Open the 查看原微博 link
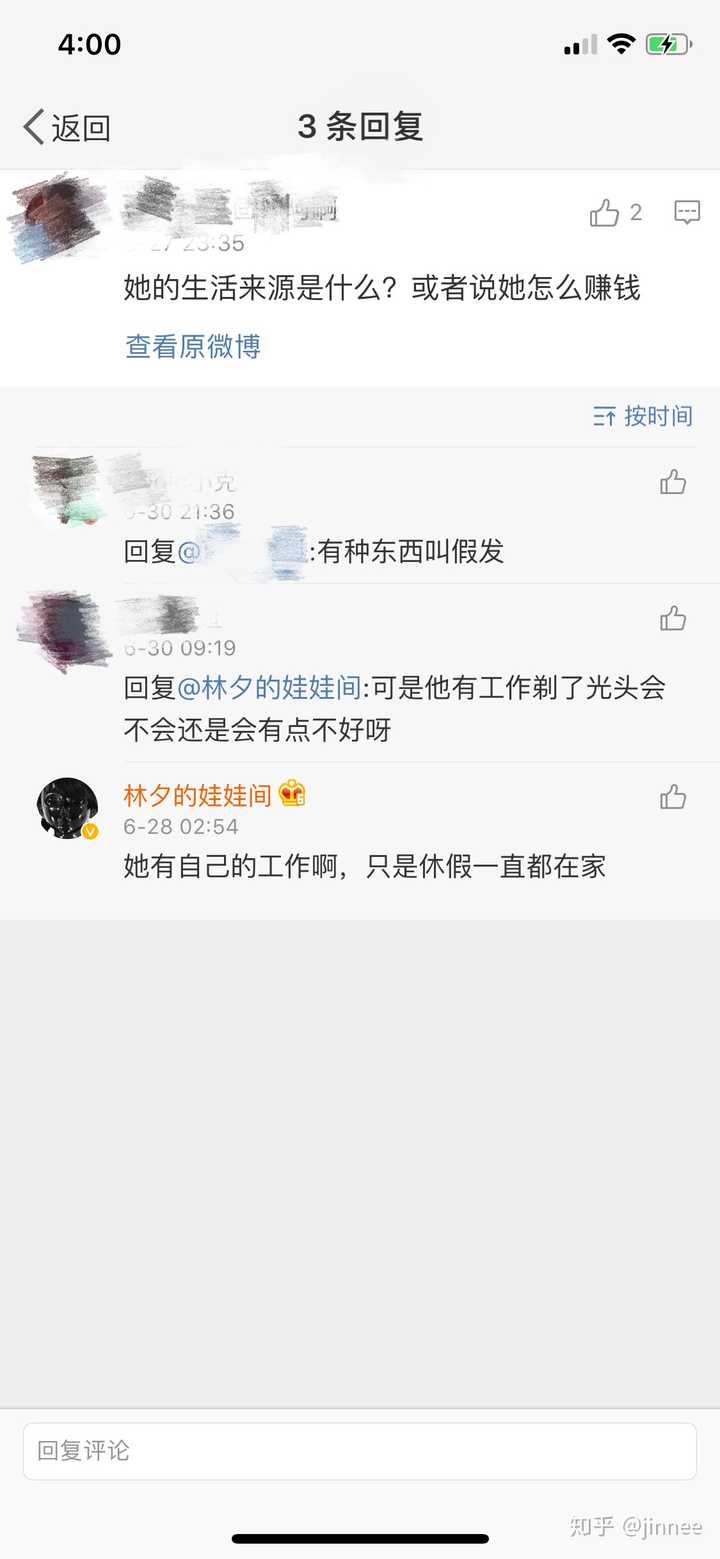This screenshot has width=720, height=1559. [193, 346]
